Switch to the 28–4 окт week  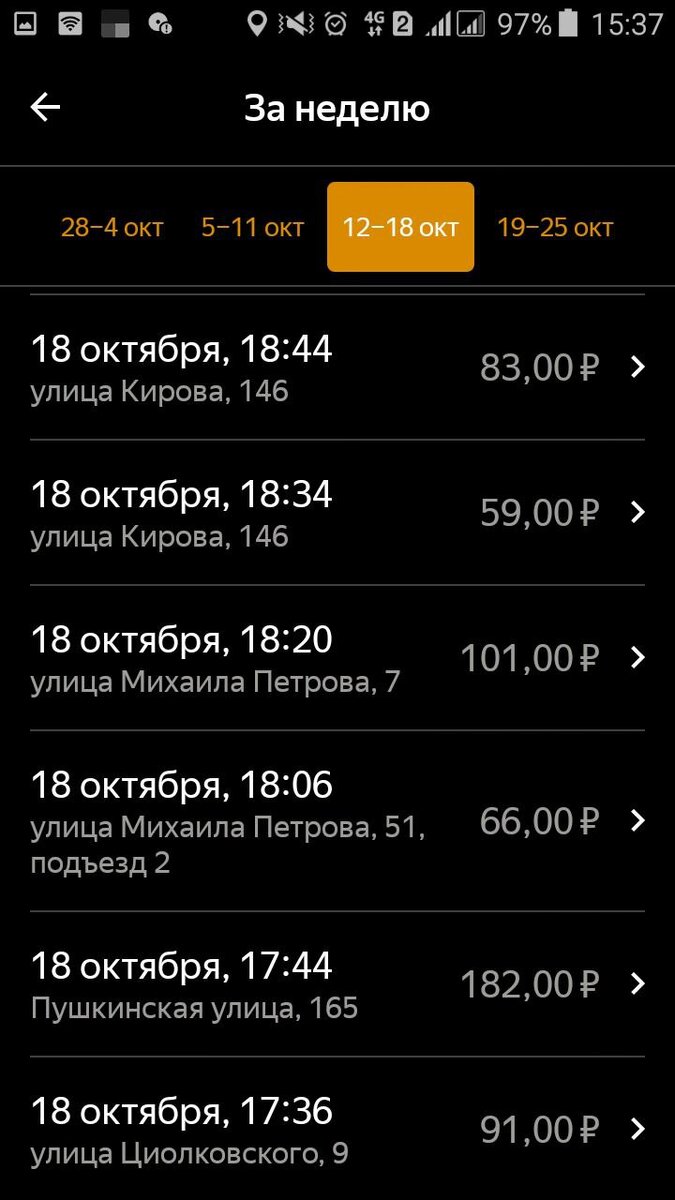click(112, 227)
